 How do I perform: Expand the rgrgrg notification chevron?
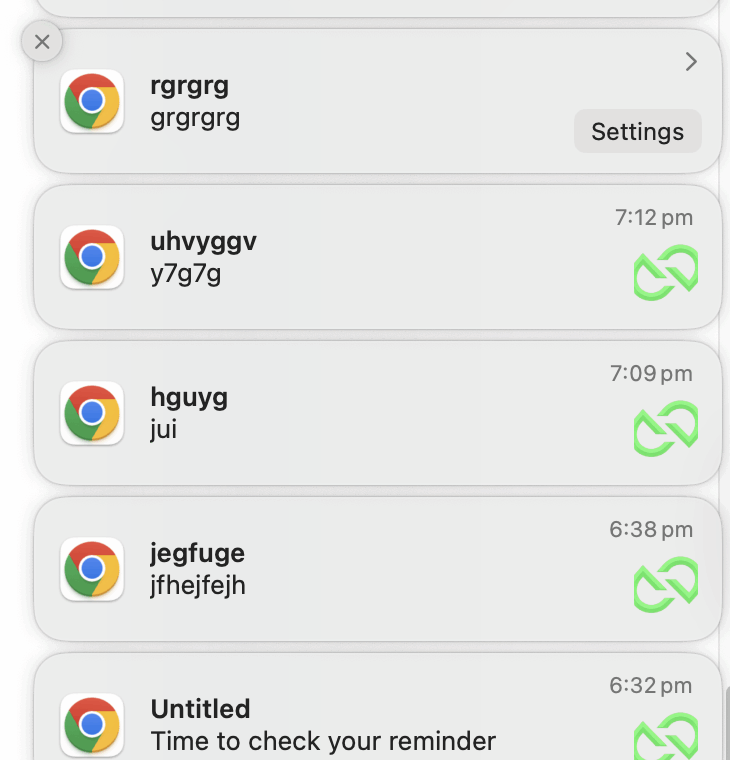click(691, 62)
